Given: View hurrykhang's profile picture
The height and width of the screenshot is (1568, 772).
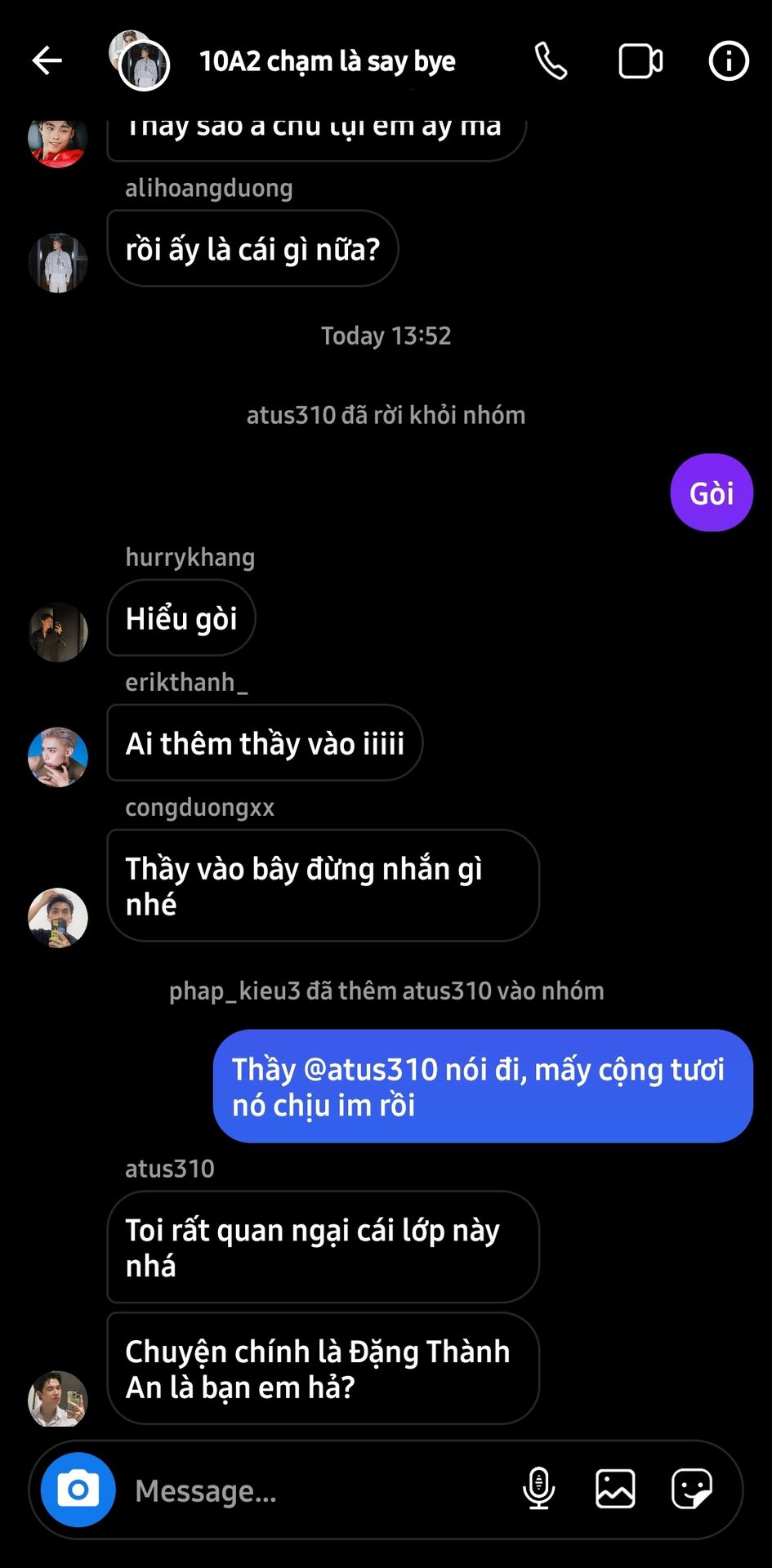Looking at the screenshot, I should (x=58, y=632).
